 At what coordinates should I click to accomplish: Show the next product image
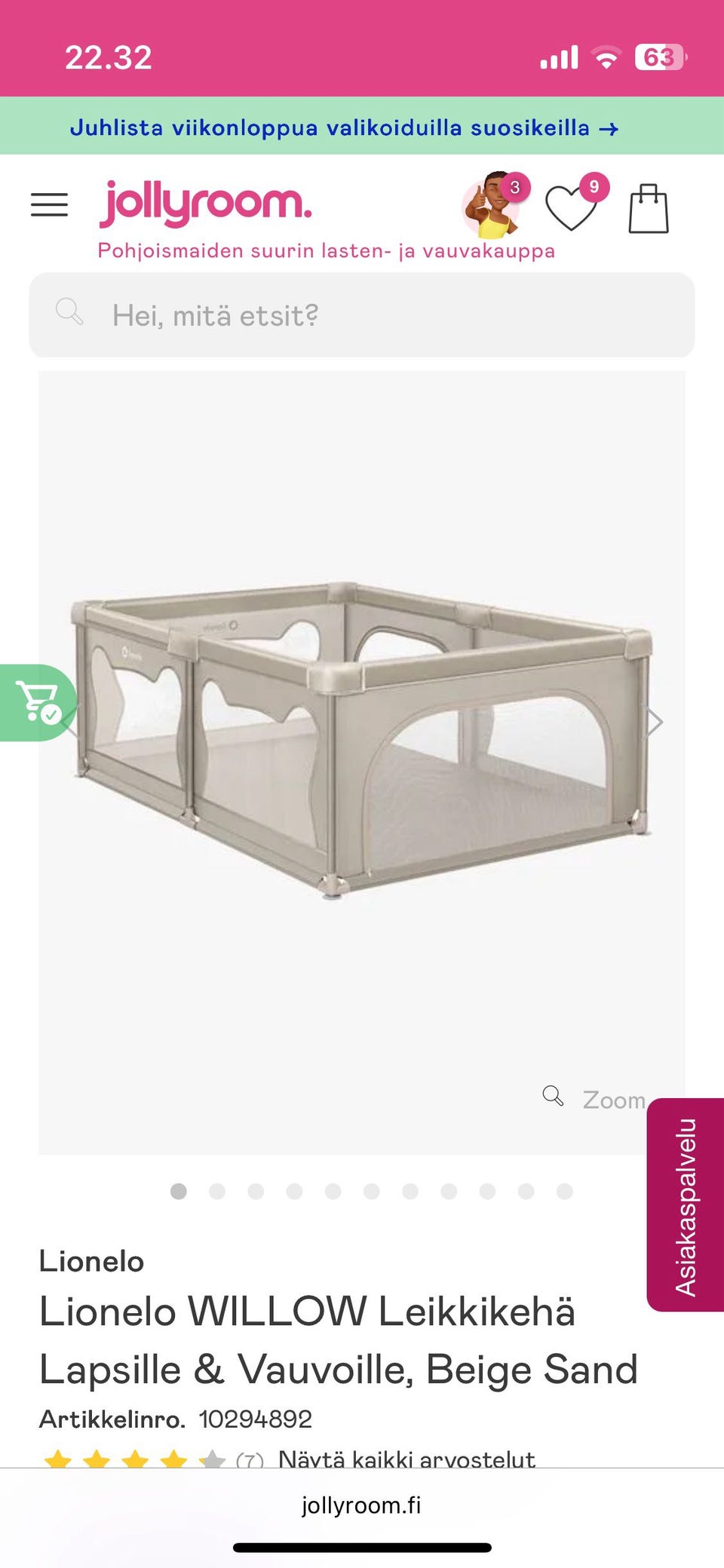[655, 722]
